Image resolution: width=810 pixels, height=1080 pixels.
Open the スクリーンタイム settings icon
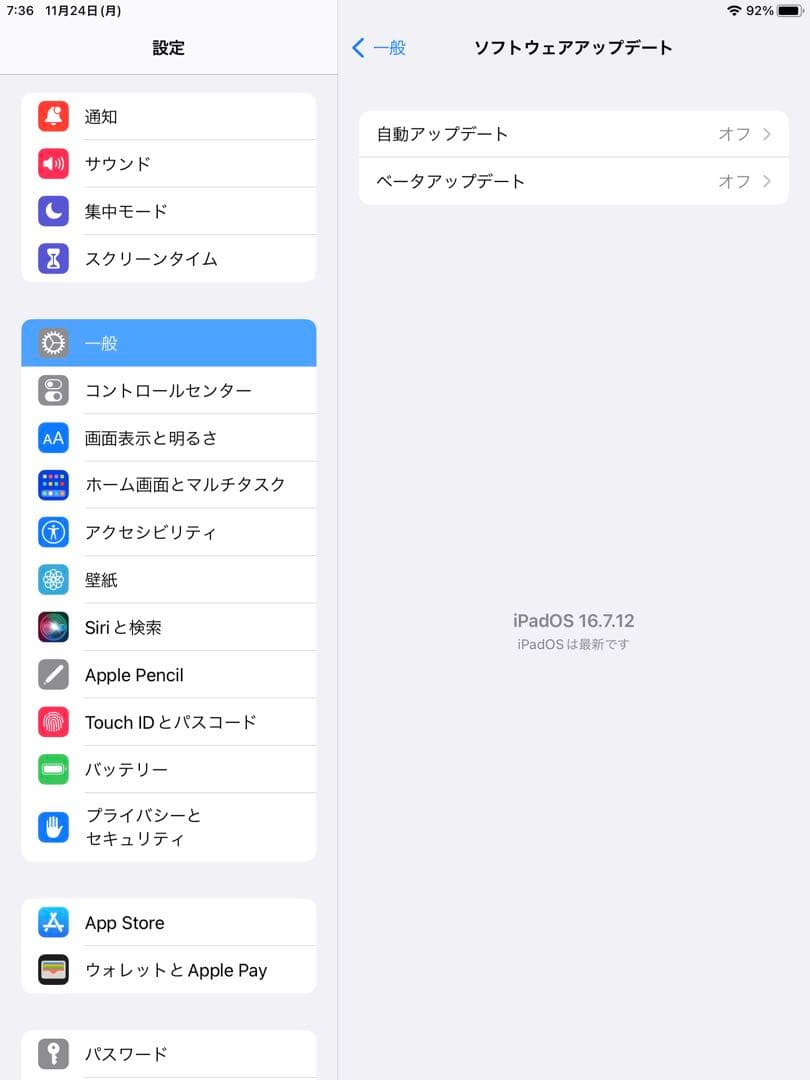pyautogui.click(x=53, y=258)
